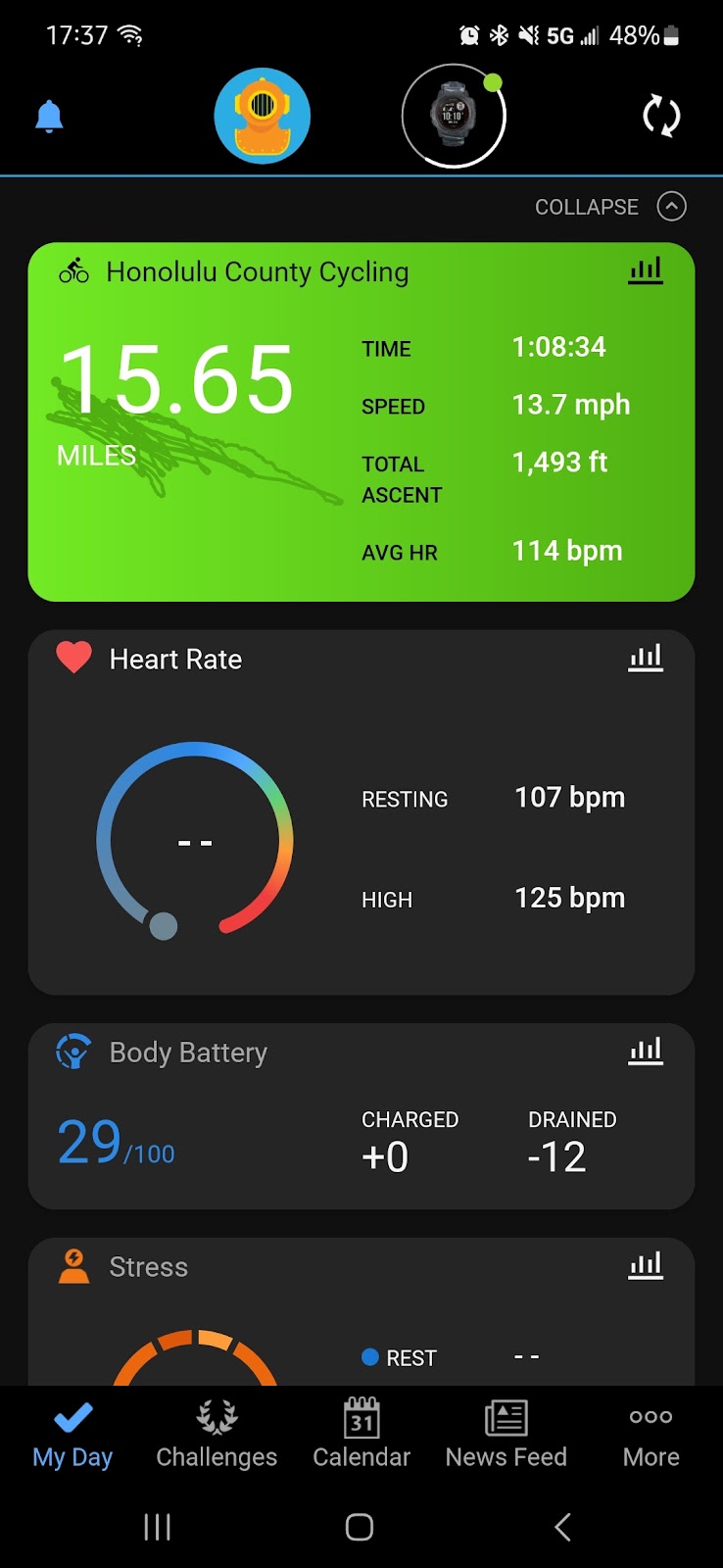This screenshot has height=1568, width=723.
Task: Open the notifications bell
Action: tap(49, 117)
